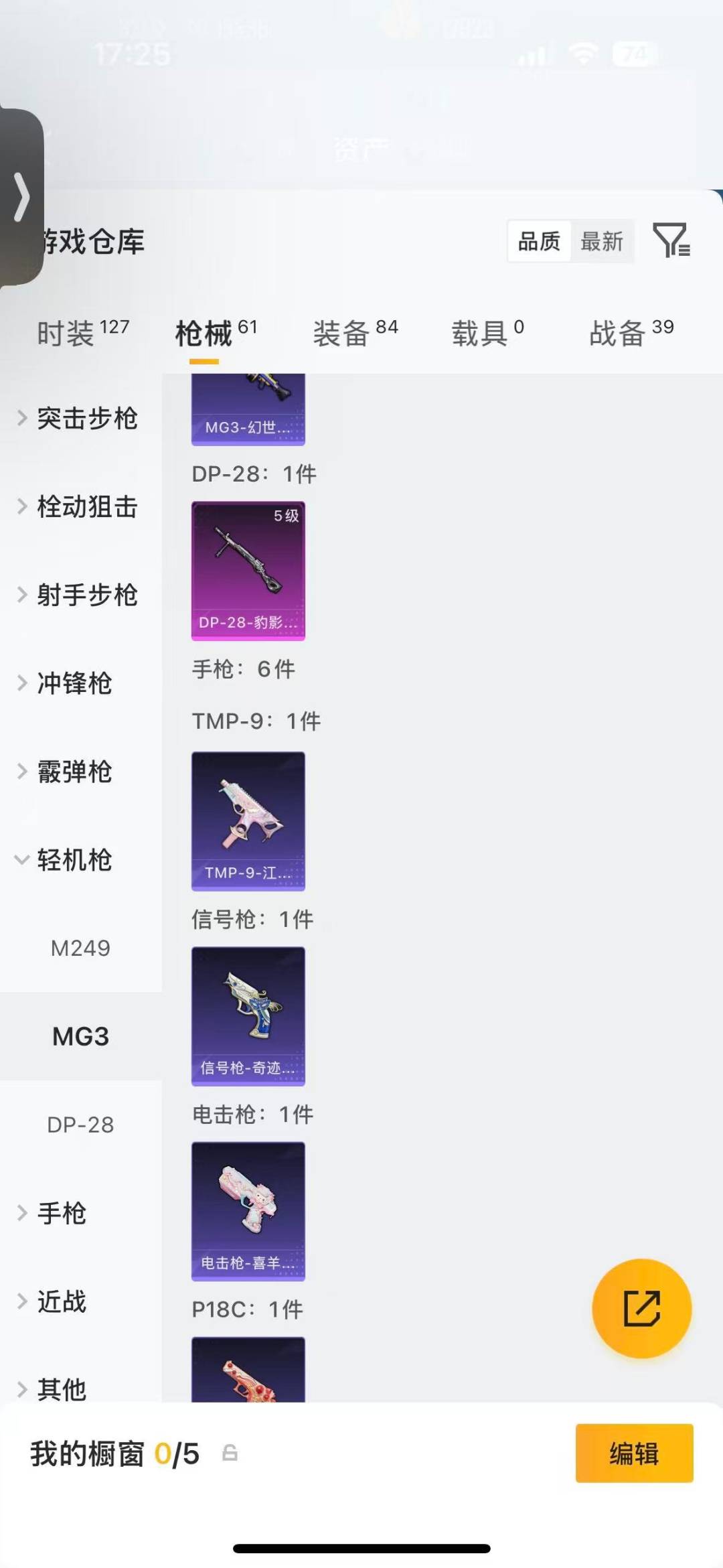Expand the 突击步枪 category

pyautogui.click(x=88, y=418)
